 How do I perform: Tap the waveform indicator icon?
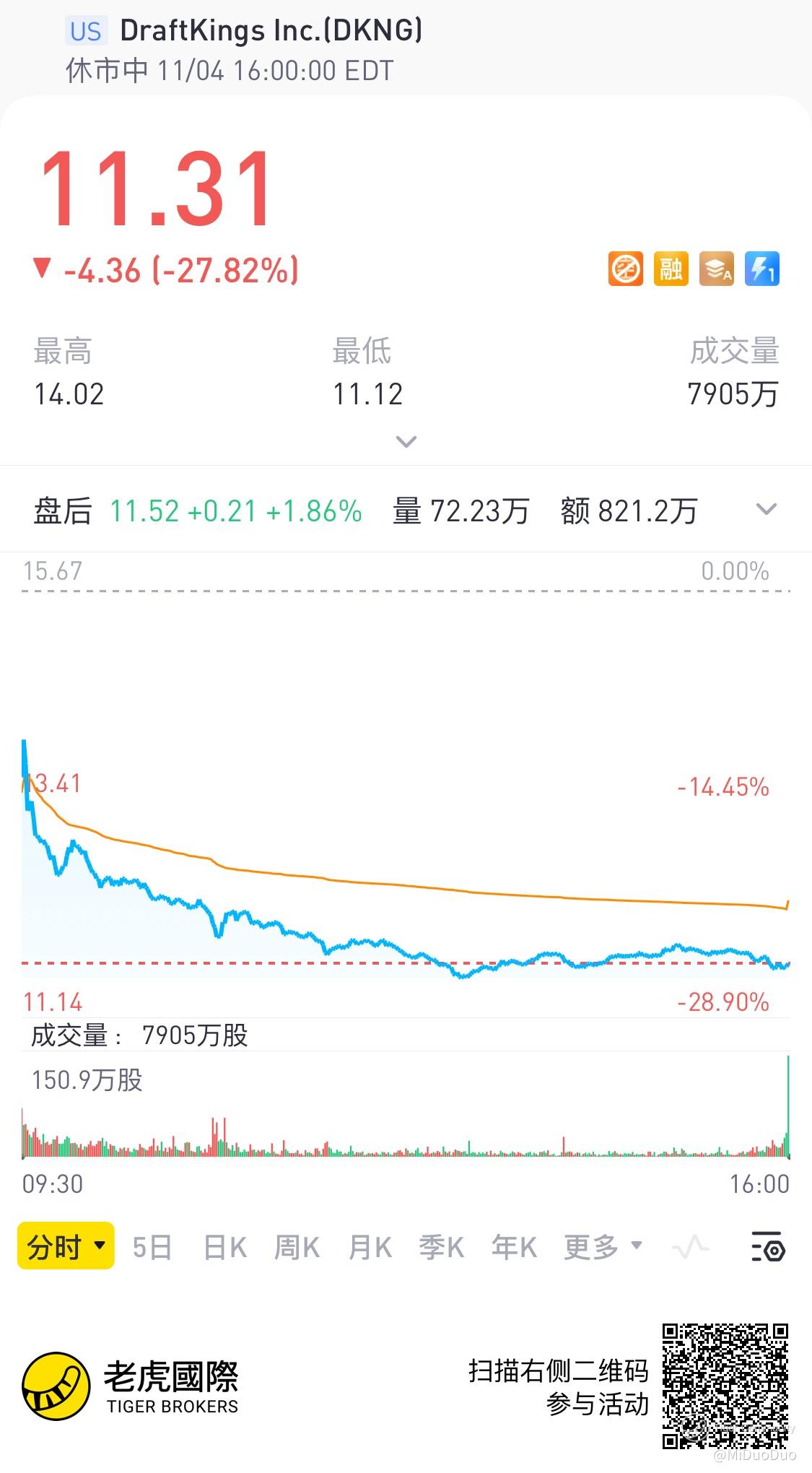tap(690, 1247)
